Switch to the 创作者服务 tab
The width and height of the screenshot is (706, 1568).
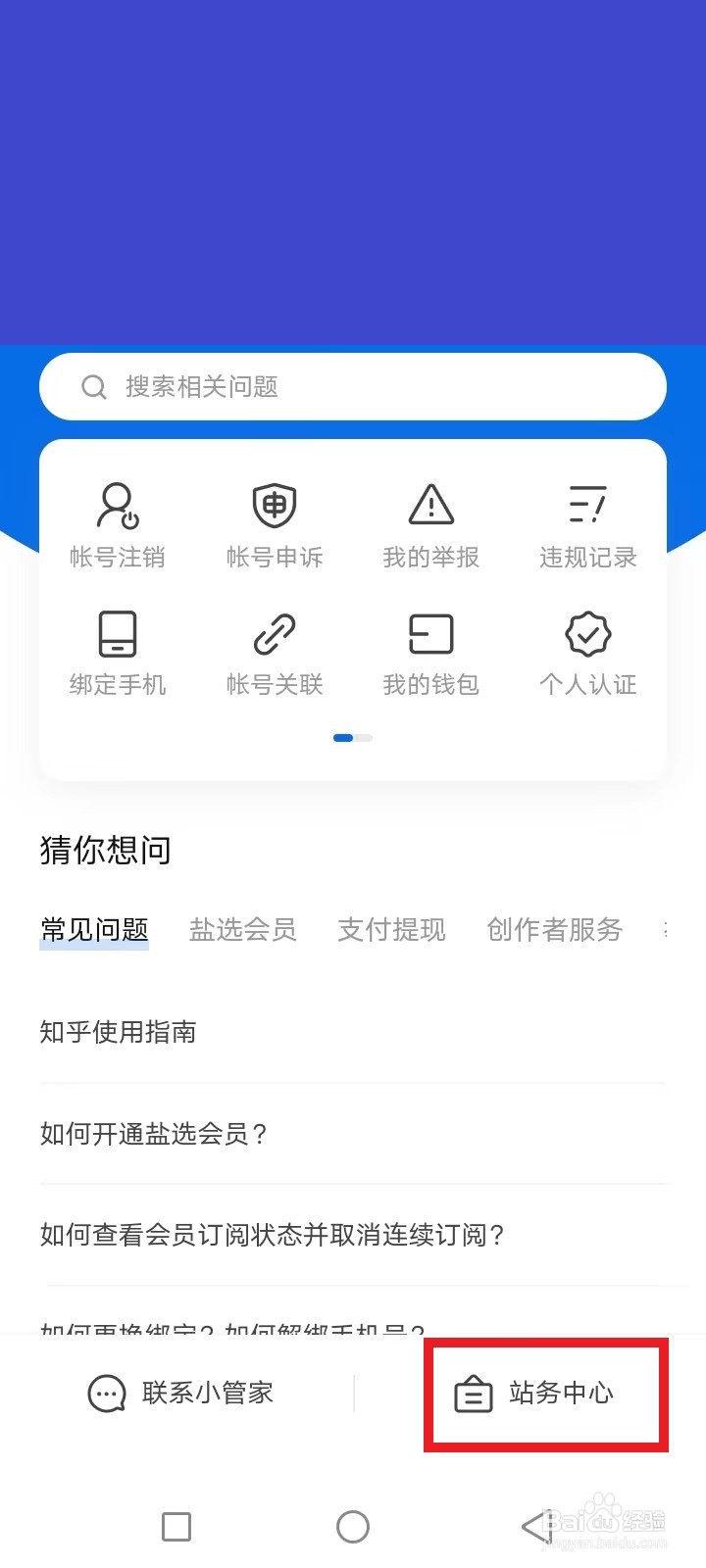tap(555, 929)
